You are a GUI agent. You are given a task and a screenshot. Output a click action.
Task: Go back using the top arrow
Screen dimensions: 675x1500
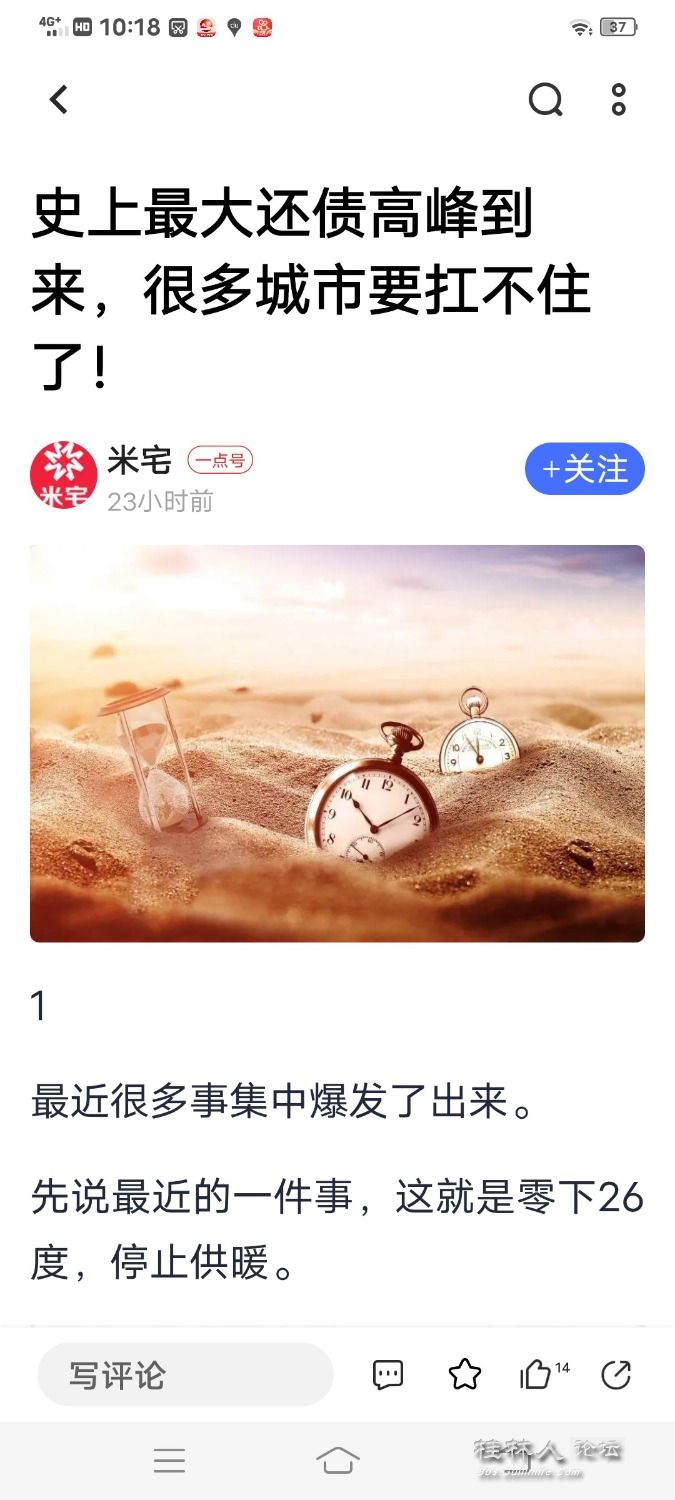point(59,99)
